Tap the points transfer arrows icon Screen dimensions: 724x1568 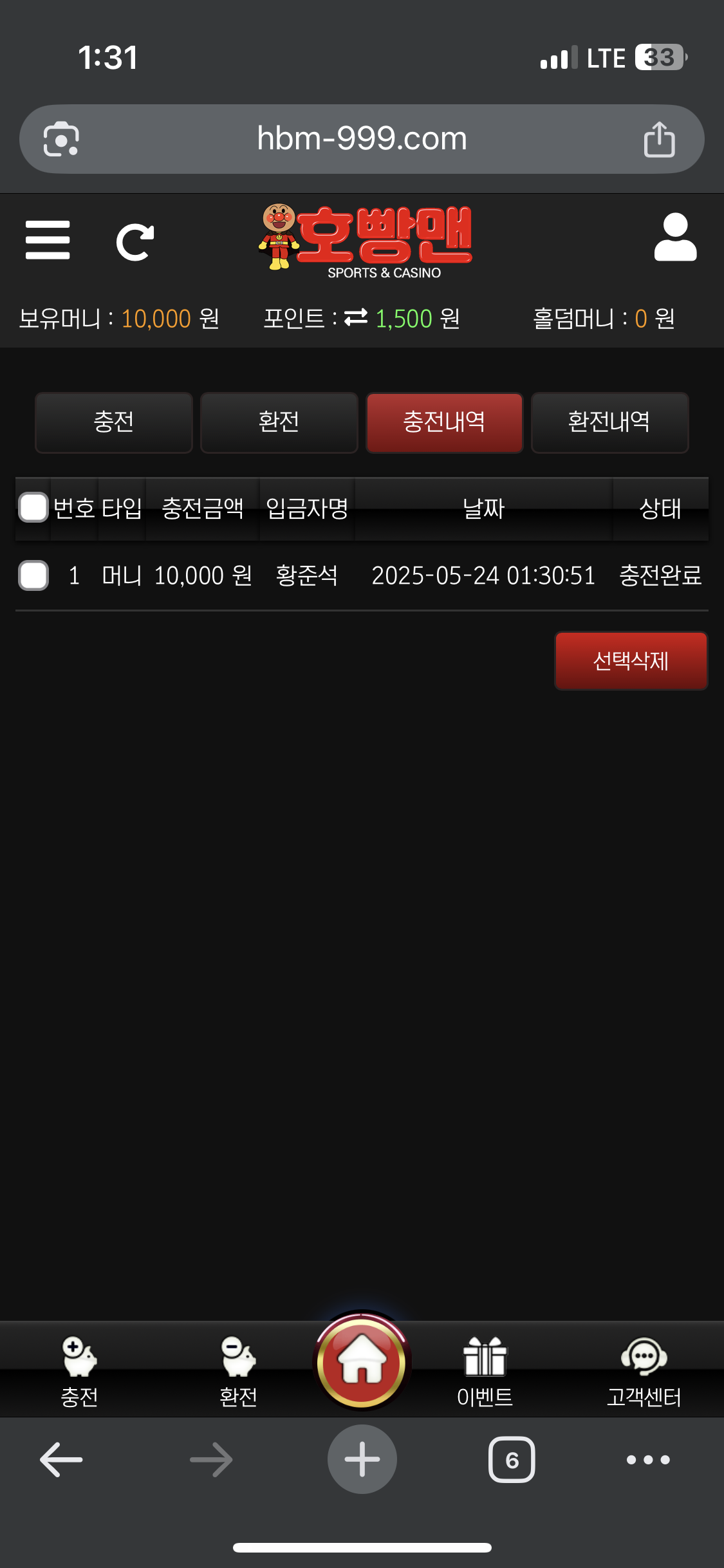(356, 318)
